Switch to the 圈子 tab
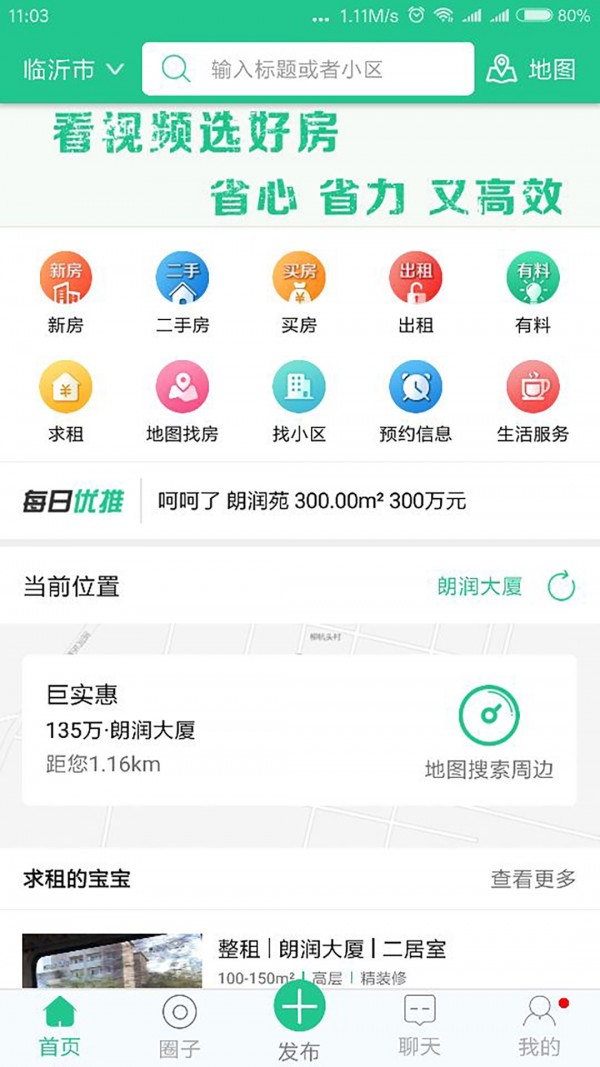This screenshot has height=1067, width=600. pyautogui.click(x=180, y=1027)
